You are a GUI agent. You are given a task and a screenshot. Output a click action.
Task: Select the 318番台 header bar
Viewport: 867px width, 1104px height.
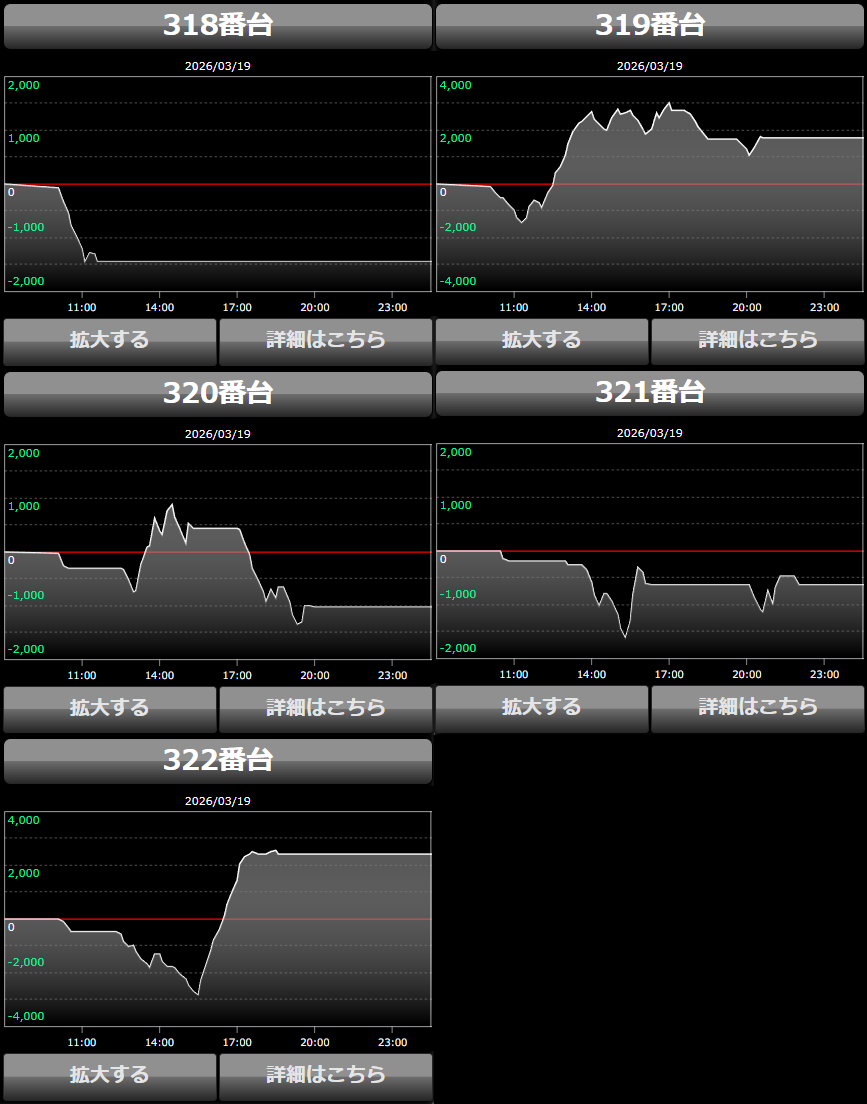[218, 26]
